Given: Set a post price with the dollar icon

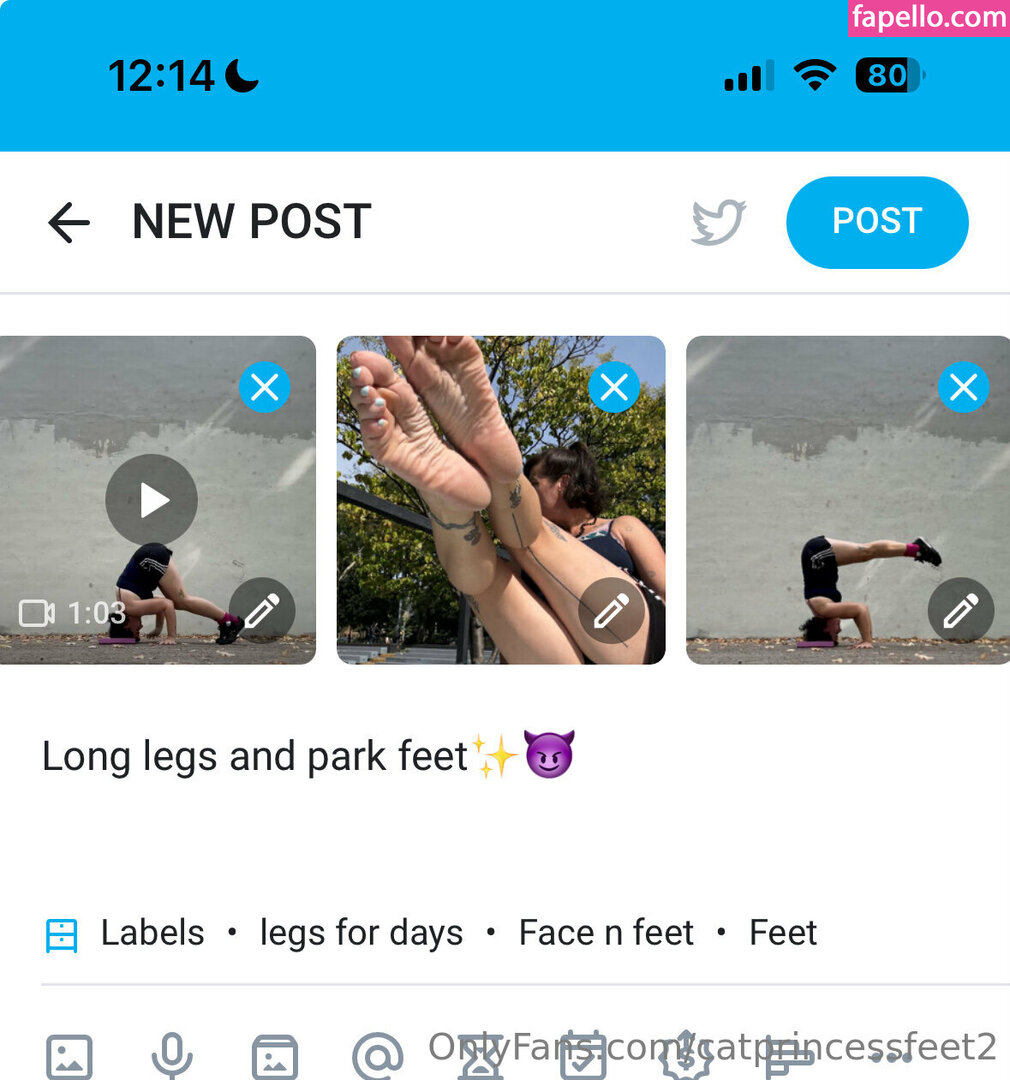Looking at the screenshot, I should [x=686, y=1057].
